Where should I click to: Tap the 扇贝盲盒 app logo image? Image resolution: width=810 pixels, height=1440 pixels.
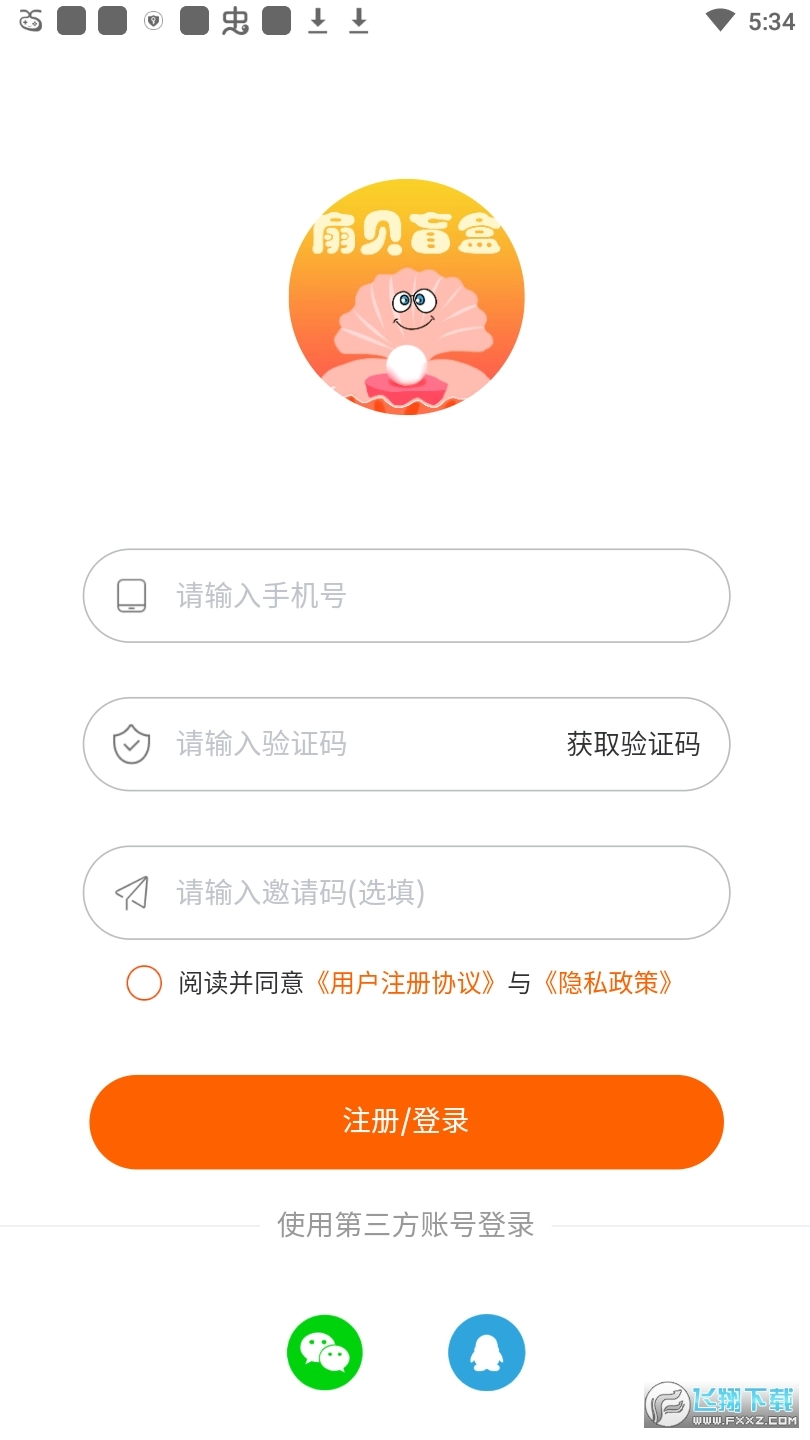405,296
